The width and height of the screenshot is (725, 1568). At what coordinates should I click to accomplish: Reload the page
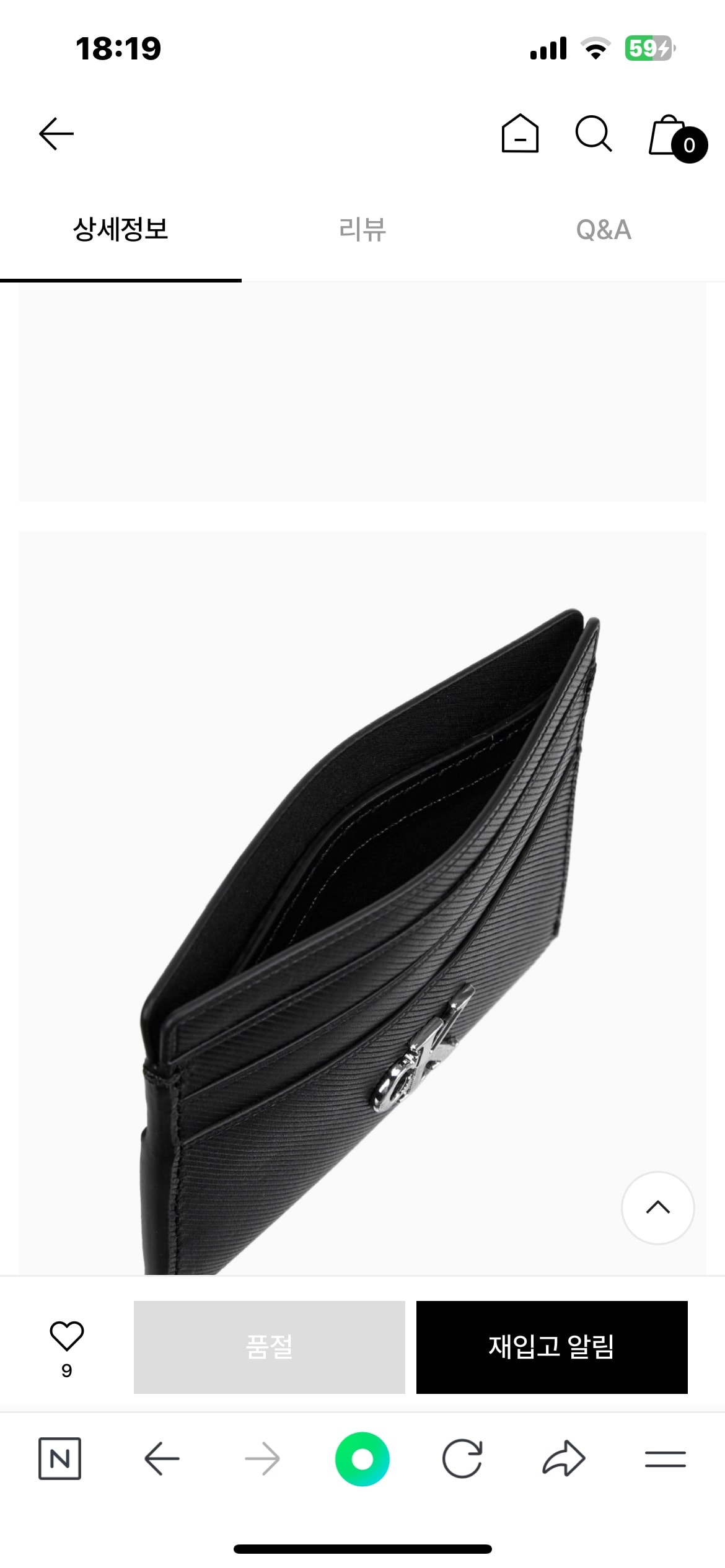coord(462,1459)
